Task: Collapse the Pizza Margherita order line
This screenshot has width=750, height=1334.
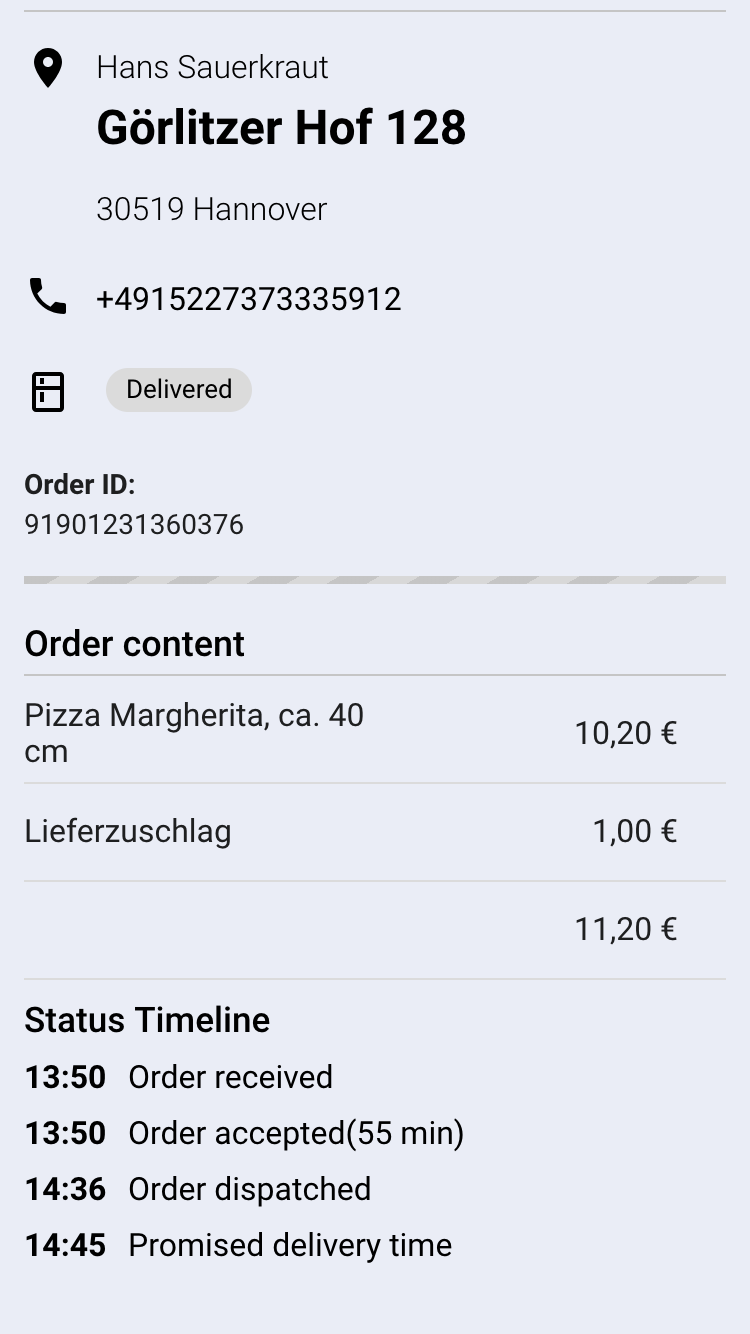Action: click(194, 732)
